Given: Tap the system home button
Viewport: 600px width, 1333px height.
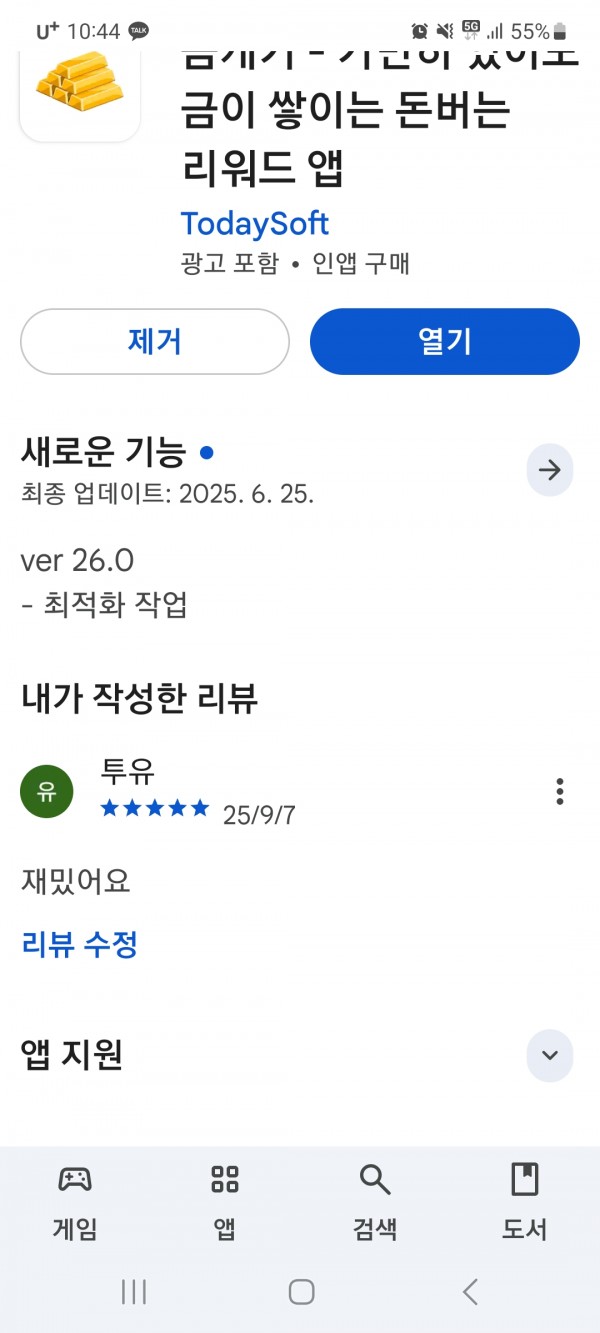Looking at the screenshot, I should coord(301,1292).
